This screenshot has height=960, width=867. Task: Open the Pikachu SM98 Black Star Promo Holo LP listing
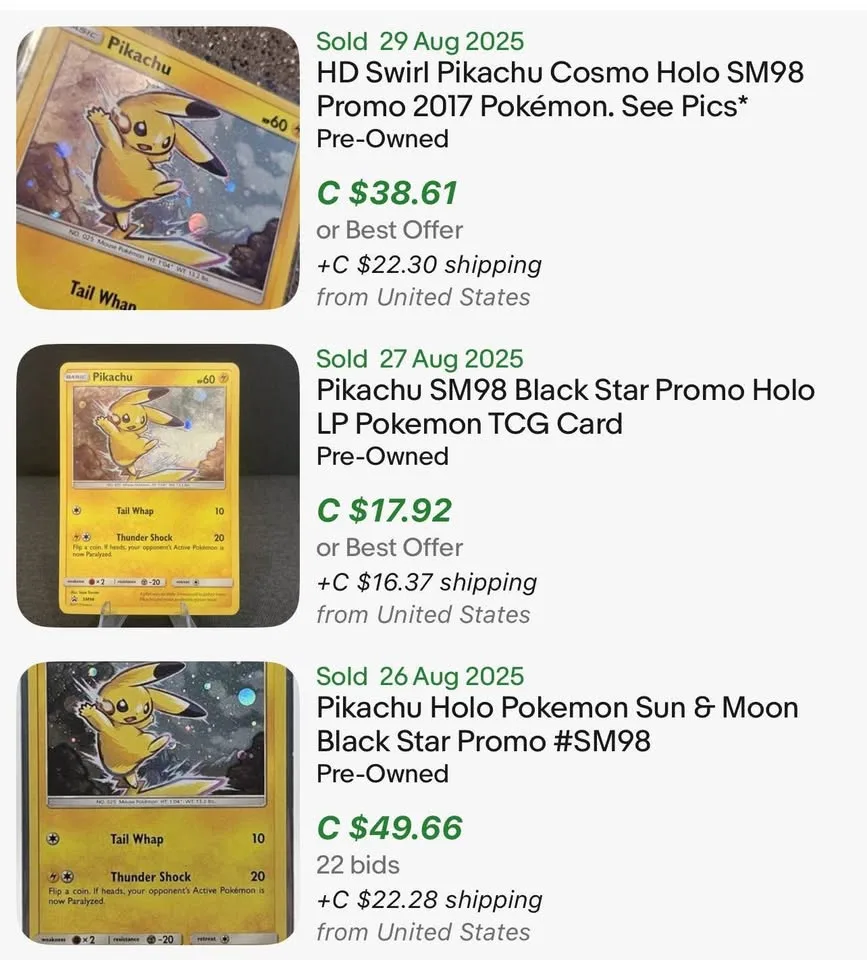tap(564, 407)
